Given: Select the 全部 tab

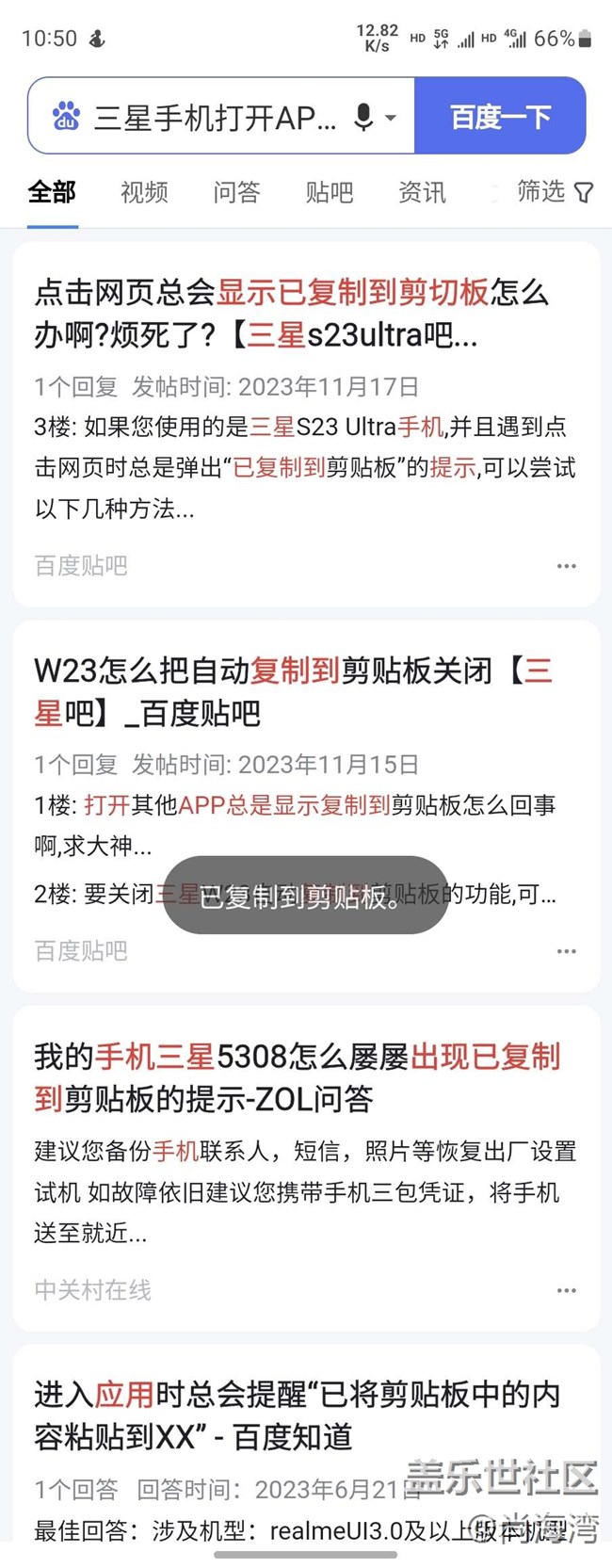Looking at the screenshot, I should pos(52,192).
